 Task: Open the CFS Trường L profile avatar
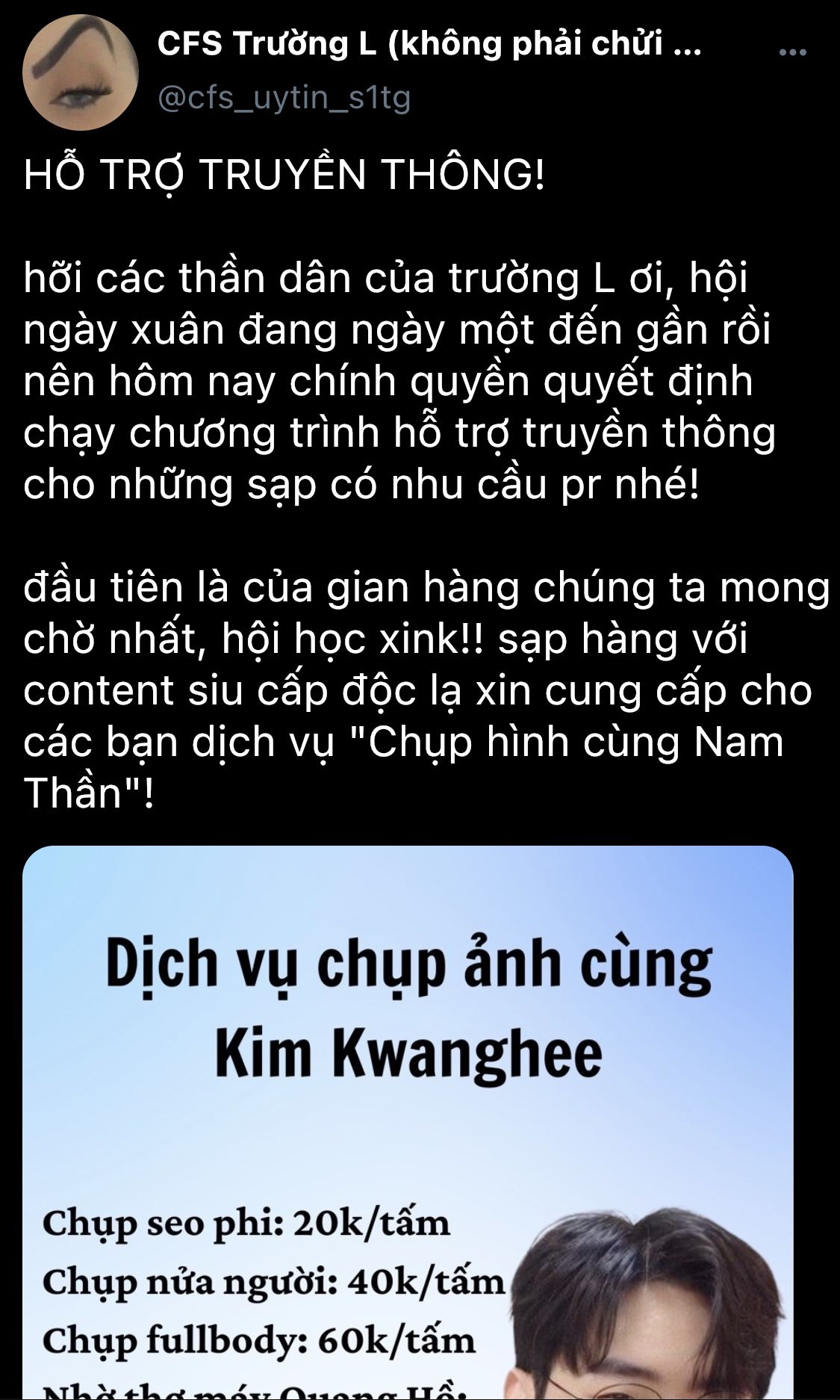click(x=81, y=72)
